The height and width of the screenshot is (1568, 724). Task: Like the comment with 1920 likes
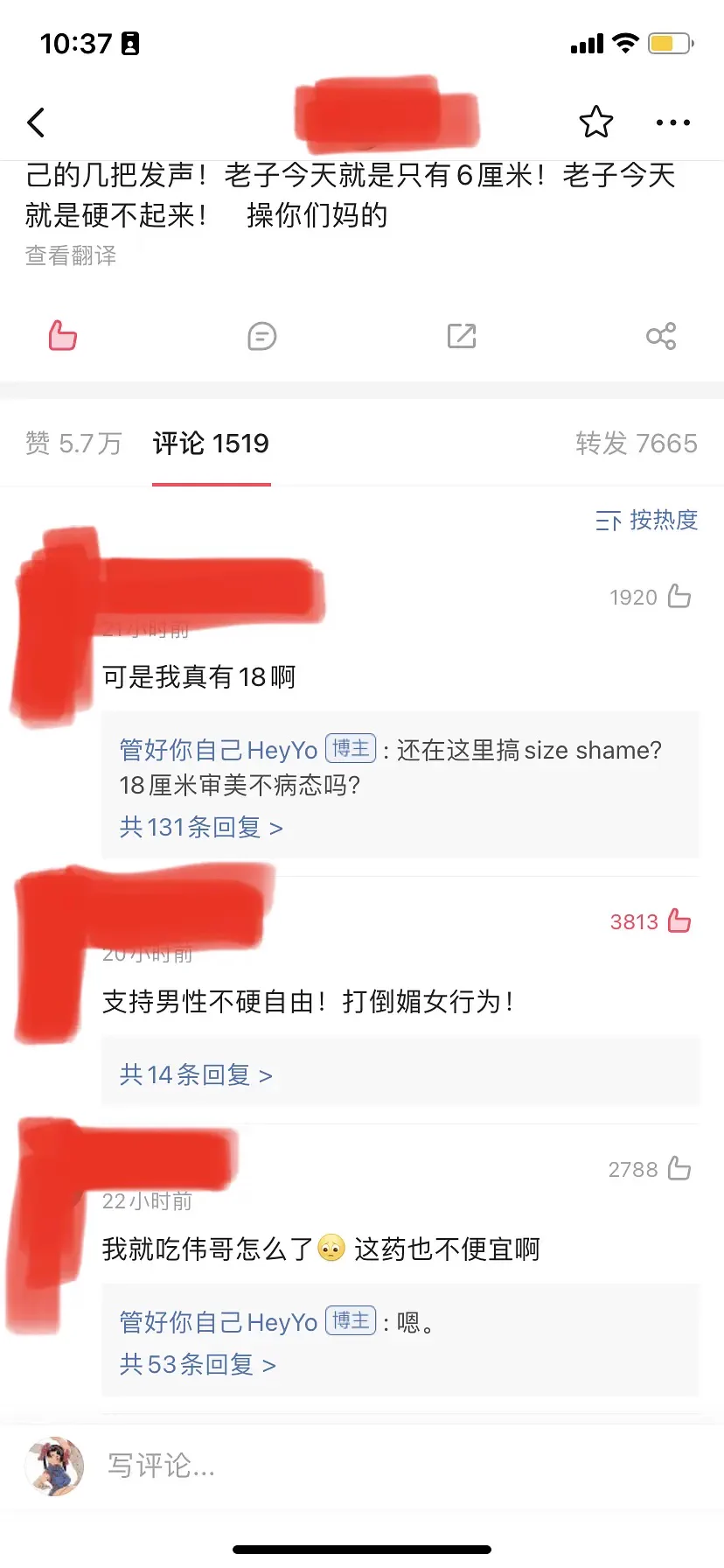click(679, 597)
